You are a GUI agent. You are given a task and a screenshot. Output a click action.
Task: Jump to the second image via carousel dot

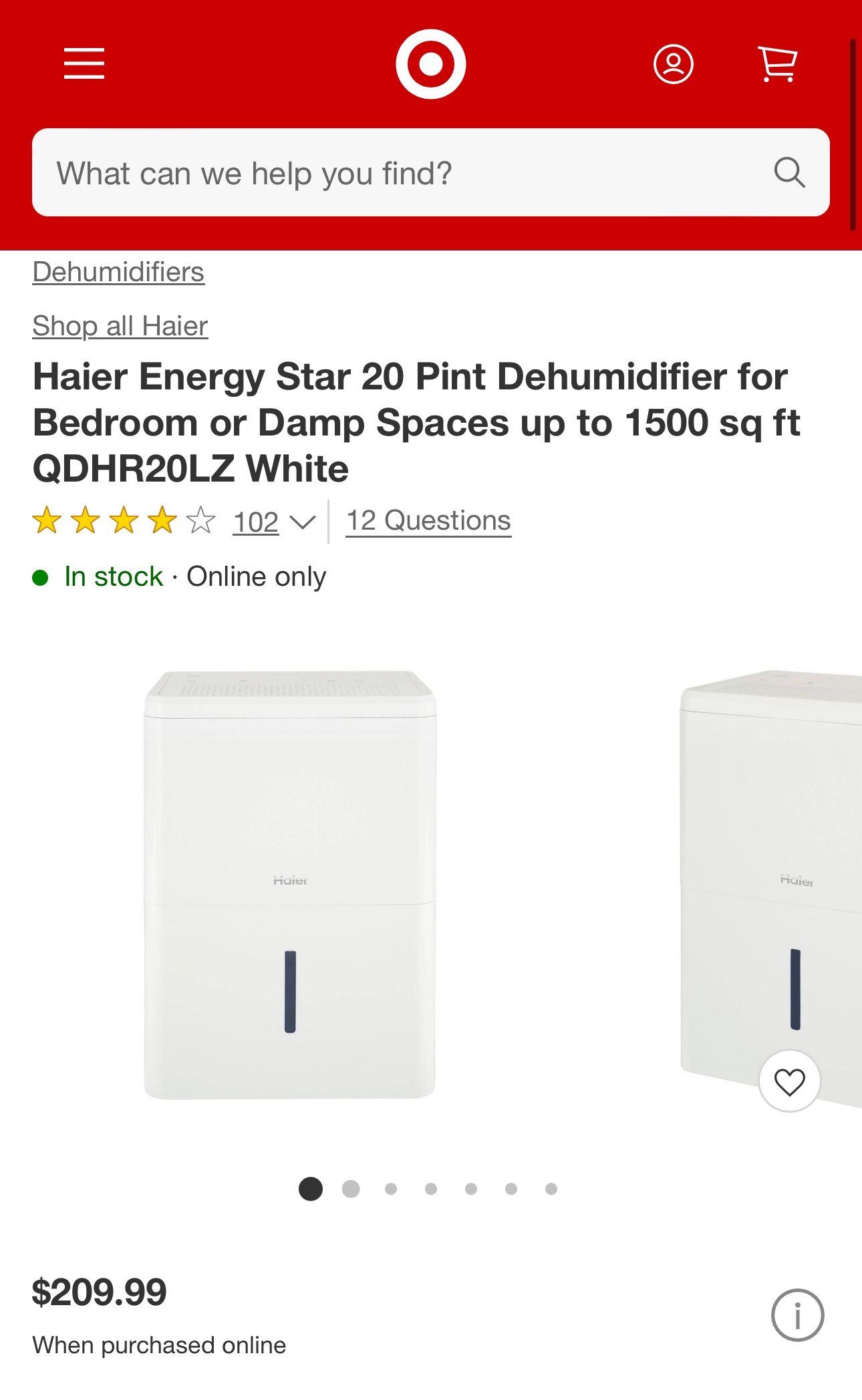point(351,1189)
